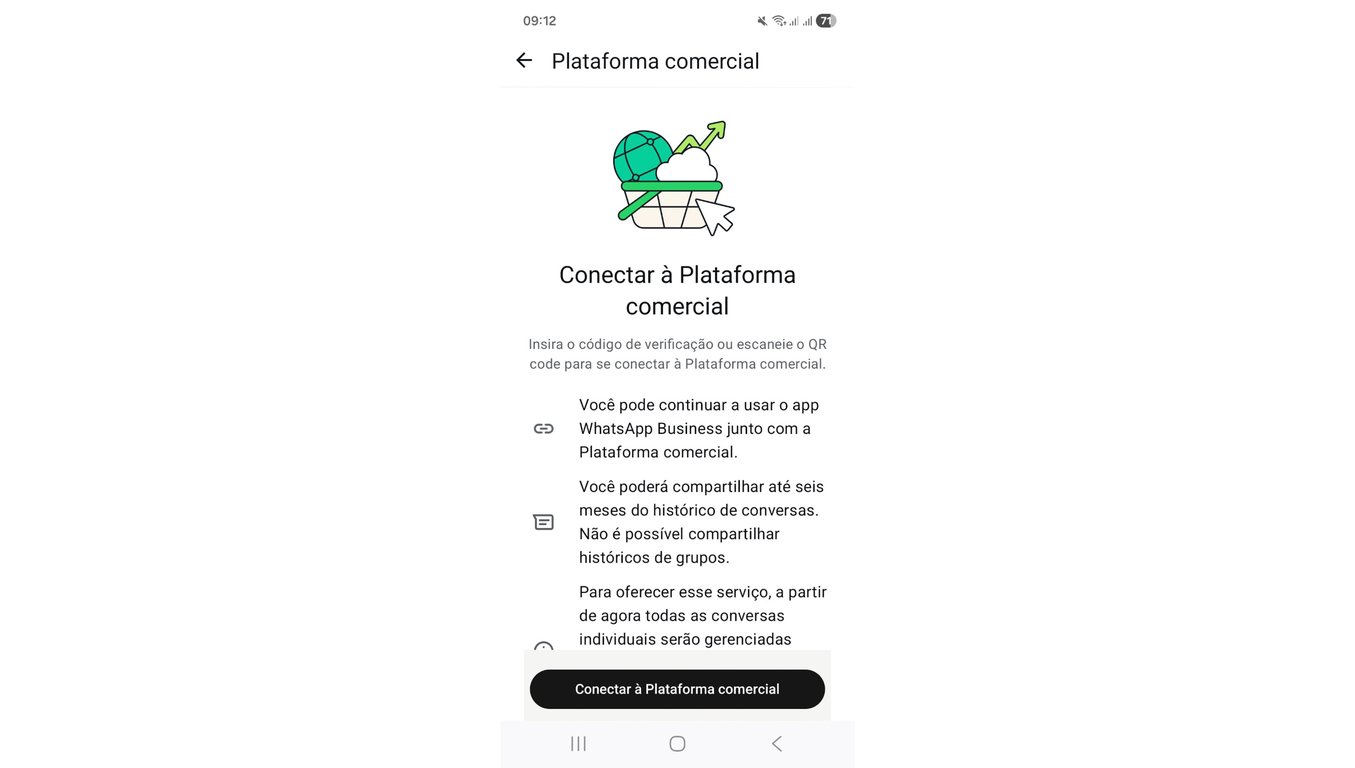Go back using the top arrow
The height and width of the screenshot is (768, 1355).
pos(524,61)
